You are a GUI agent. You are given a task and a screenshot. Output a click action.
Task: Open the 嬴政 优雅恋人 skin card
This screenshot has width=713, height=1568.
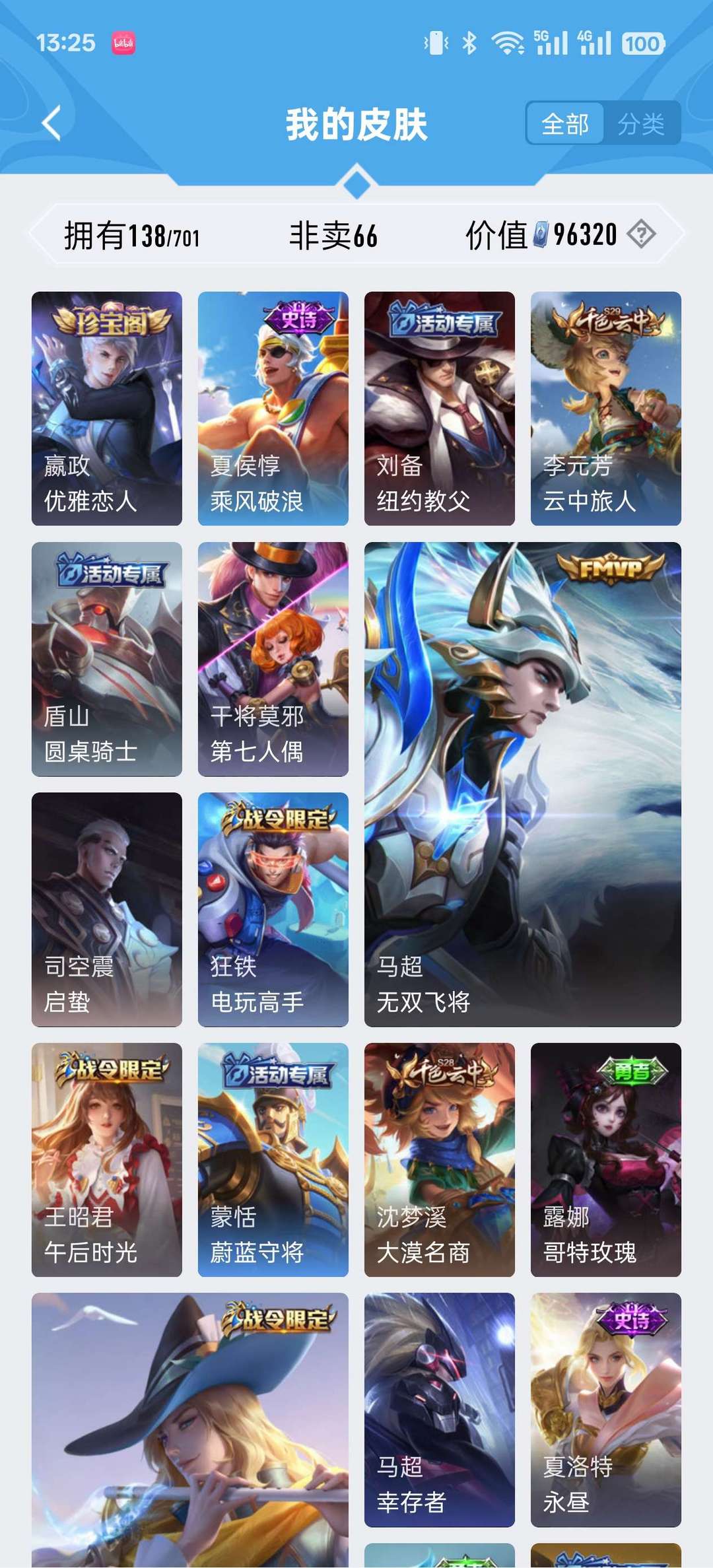tap(107, 409)
